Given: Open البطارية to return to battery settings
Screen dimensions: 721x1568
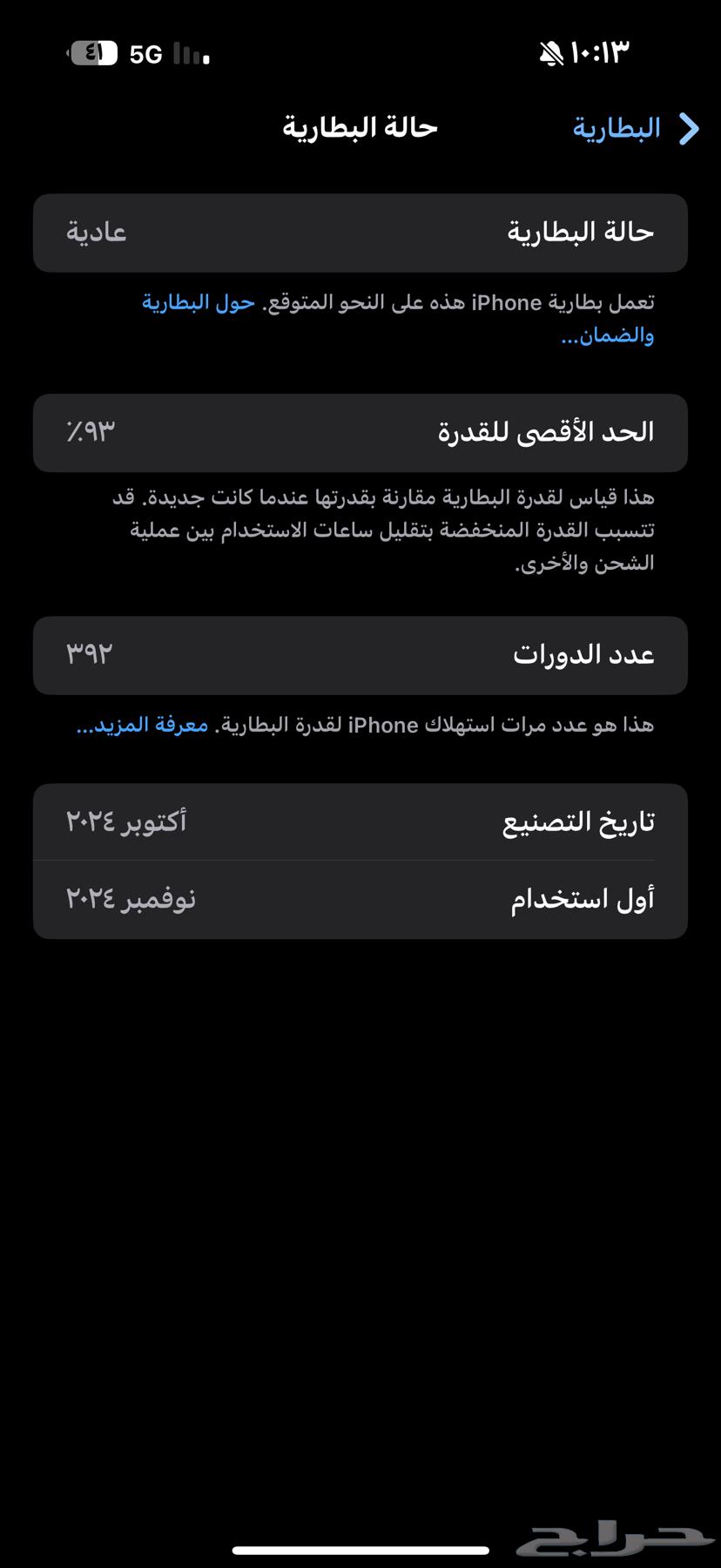Looking at the screenshot, I should [616, 128].
